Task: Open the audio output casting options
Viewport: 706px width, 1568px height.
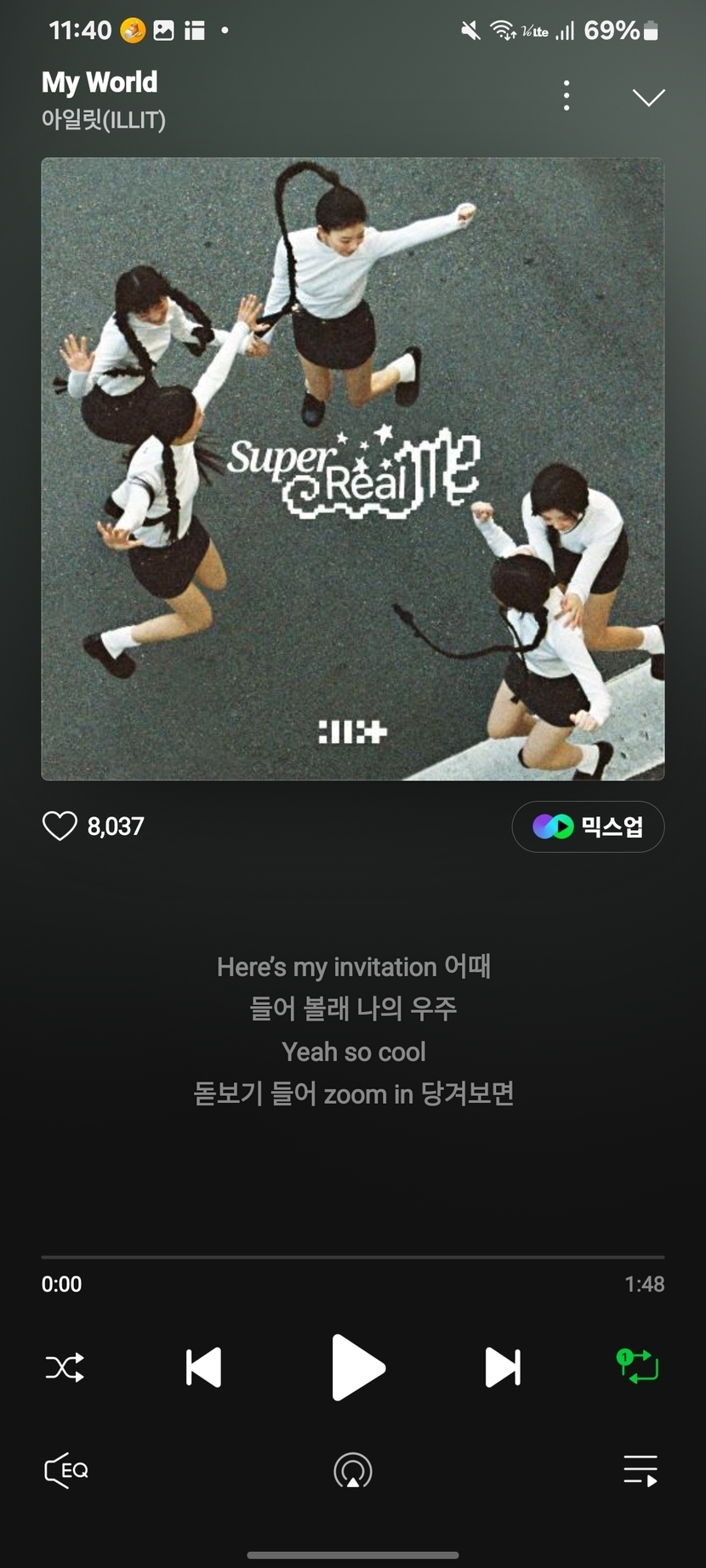Action: coord(353,1470)
